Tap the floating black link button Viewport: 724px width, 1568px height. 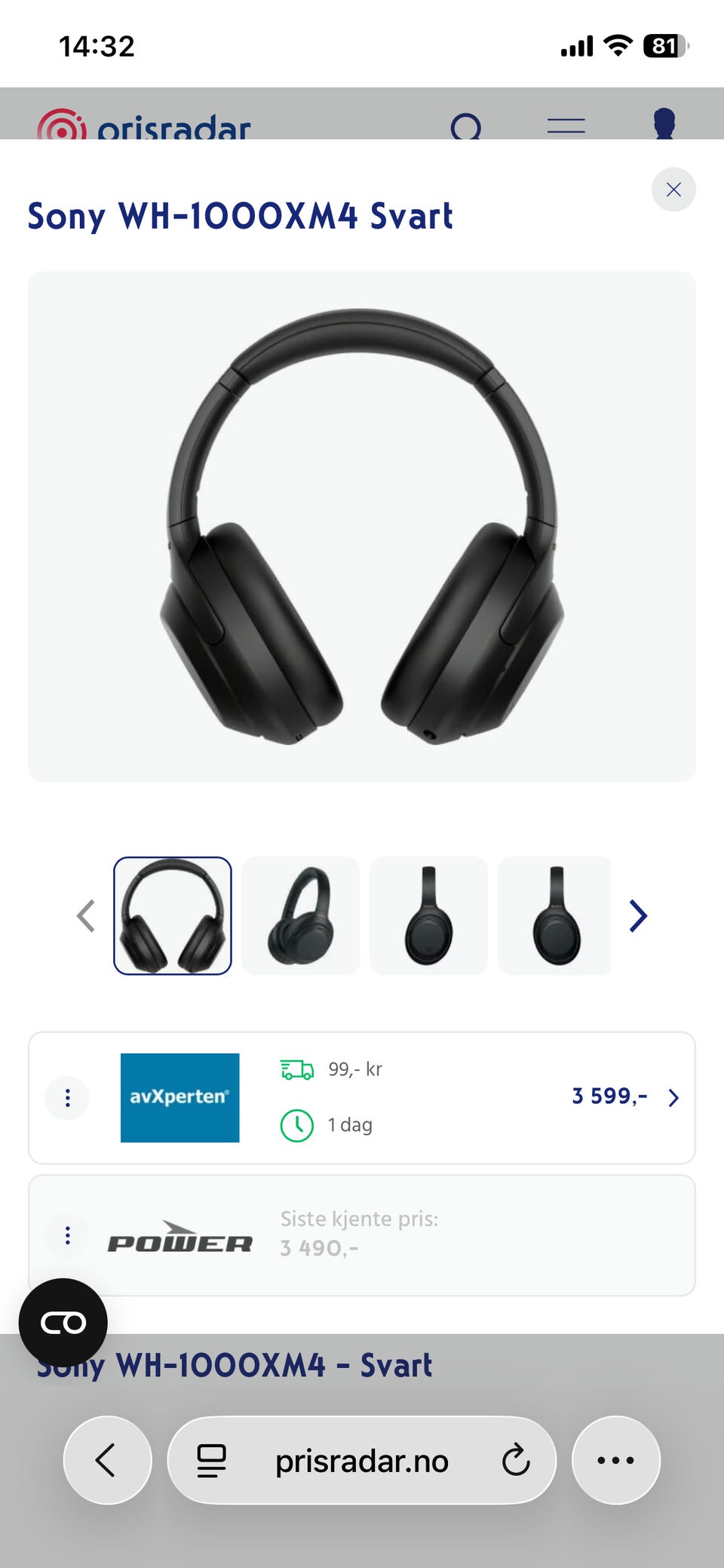click(63, 1323)
